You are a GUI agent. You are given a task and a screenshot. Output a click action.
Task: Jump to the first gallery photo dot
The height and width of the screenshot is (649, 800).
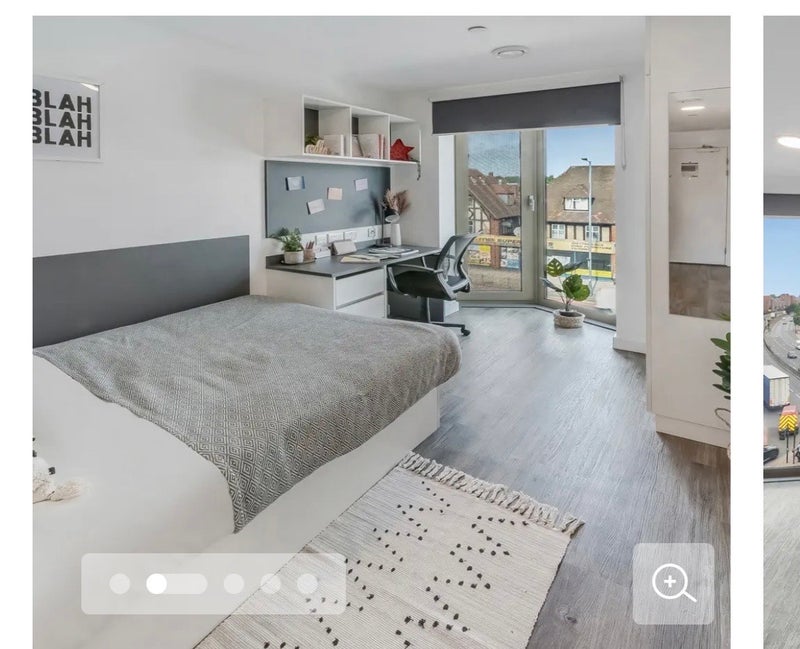120,584
